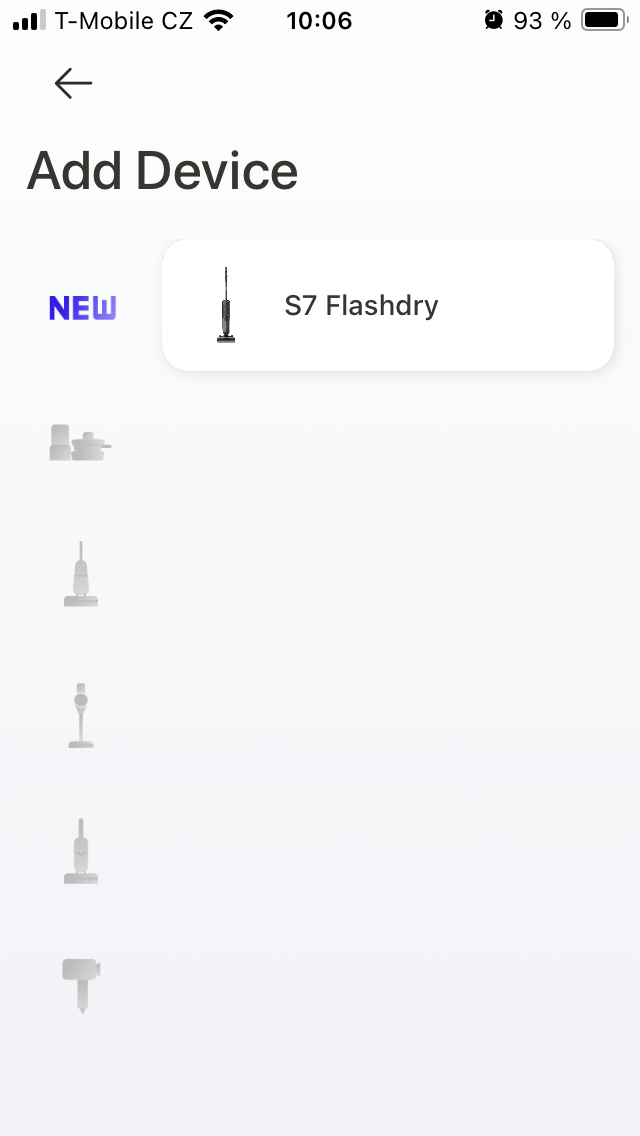
Task: Switch to the hair dryer category
Action: (x=82, y=985)
